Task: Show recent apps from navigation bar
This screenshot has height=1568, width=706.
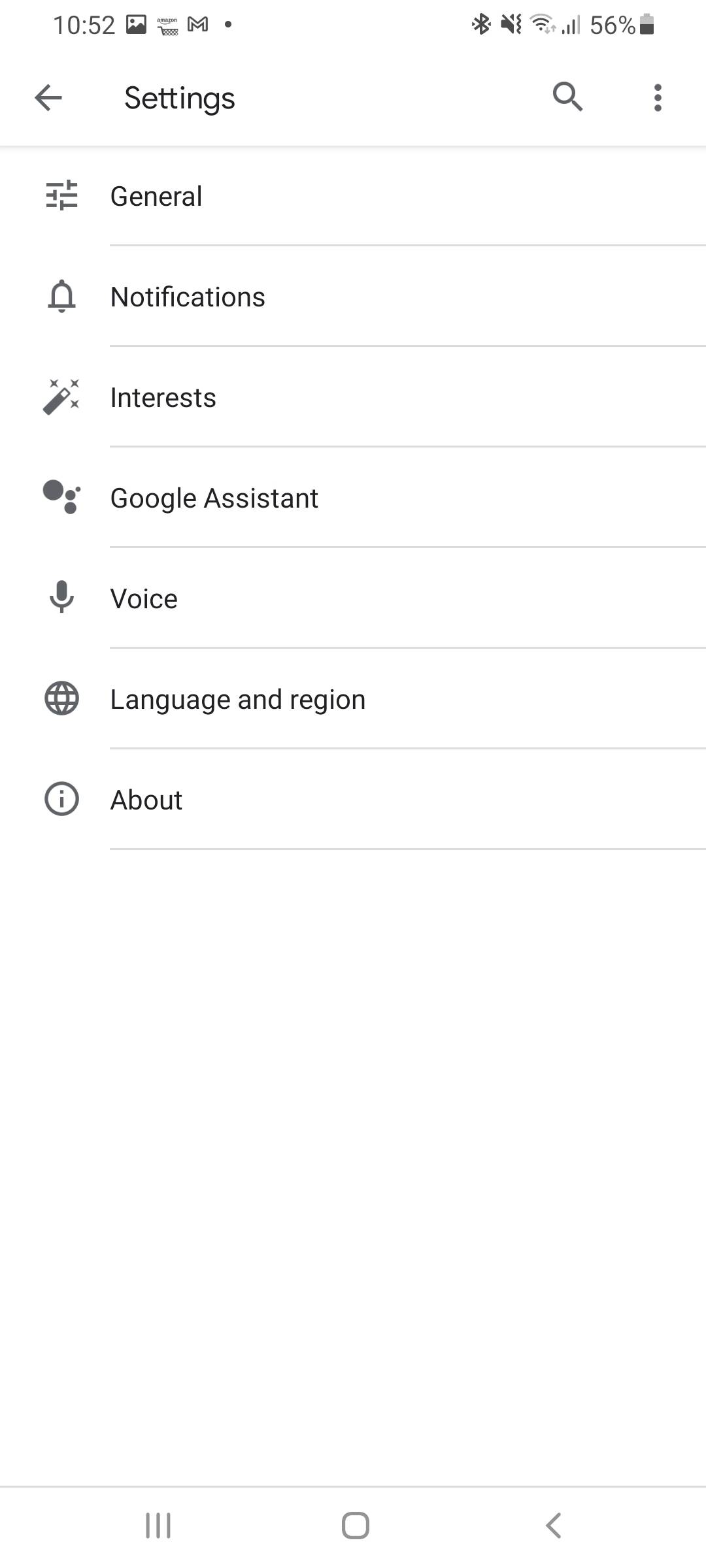Action: tap(158, 1526)
